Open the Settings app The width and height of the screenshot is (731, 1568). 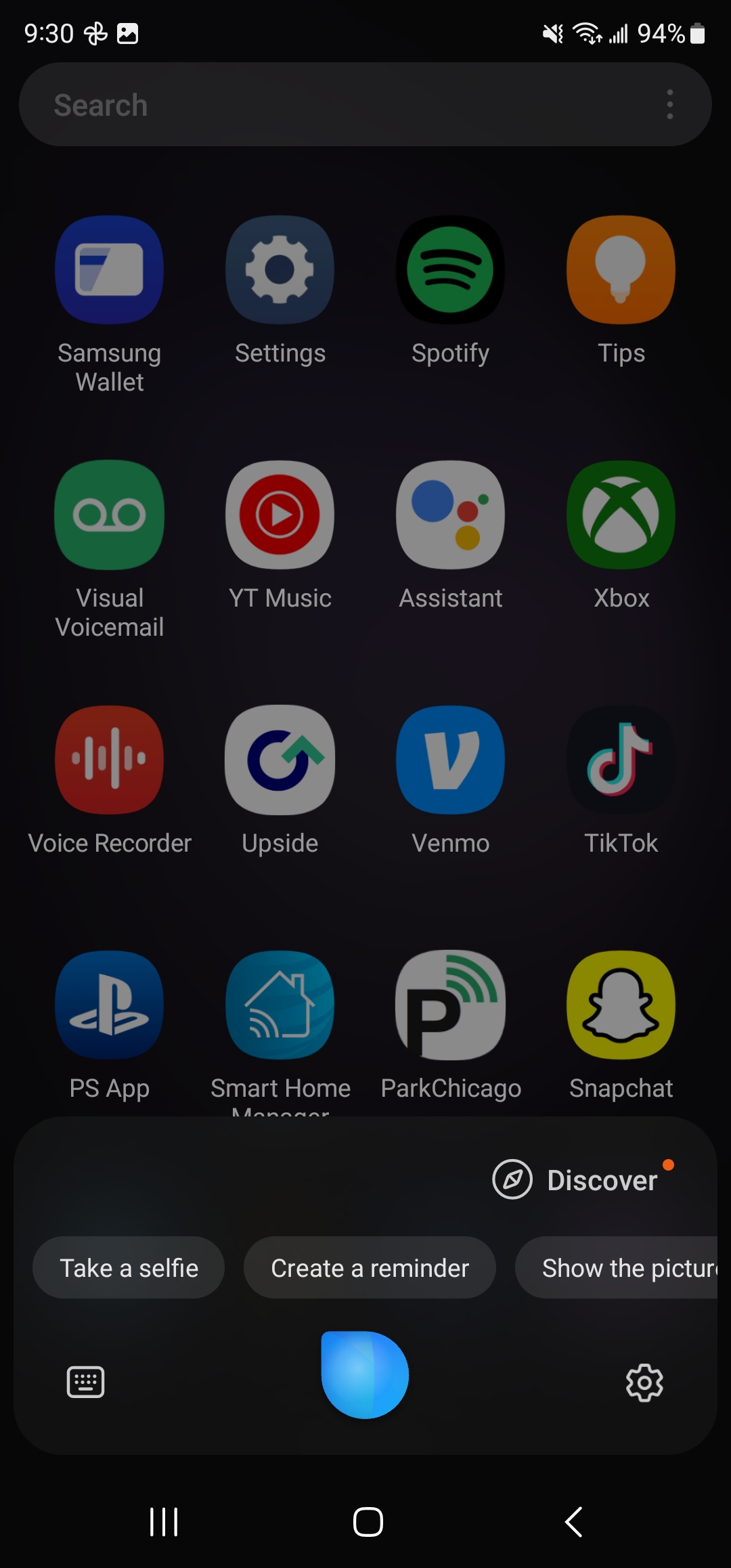tap(280, 291)
